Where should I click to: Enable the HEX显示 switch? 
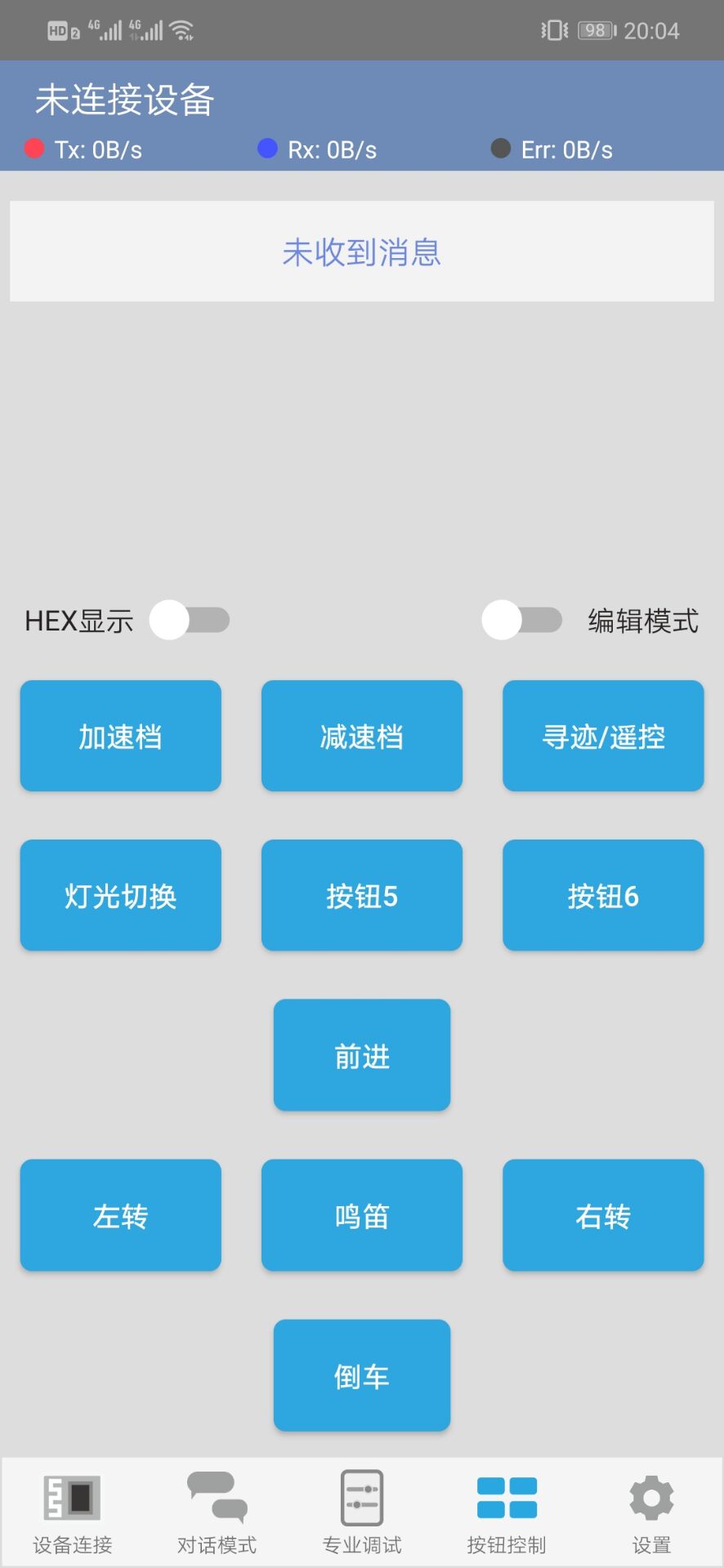point(191,620)
